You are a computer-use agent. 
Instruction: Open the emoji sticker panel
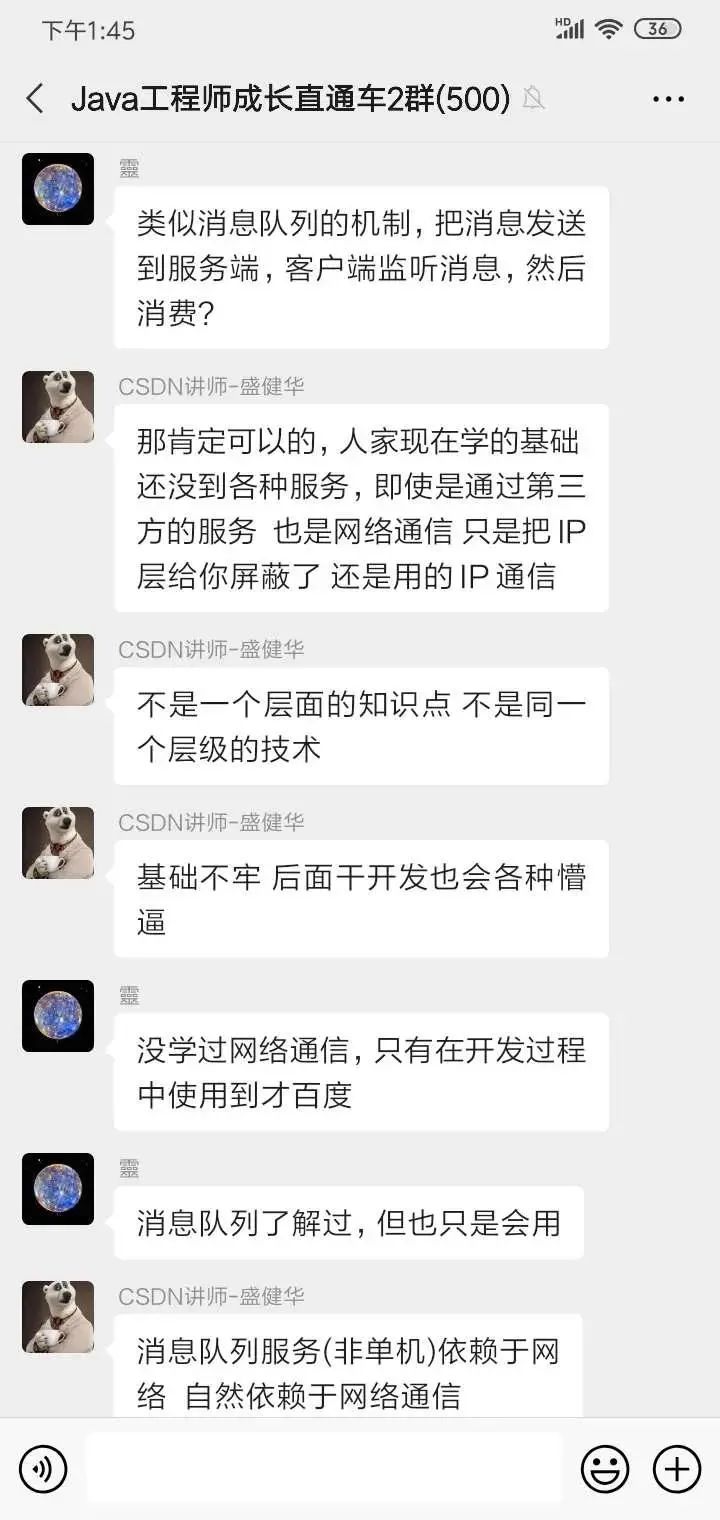click(605, 1468)
